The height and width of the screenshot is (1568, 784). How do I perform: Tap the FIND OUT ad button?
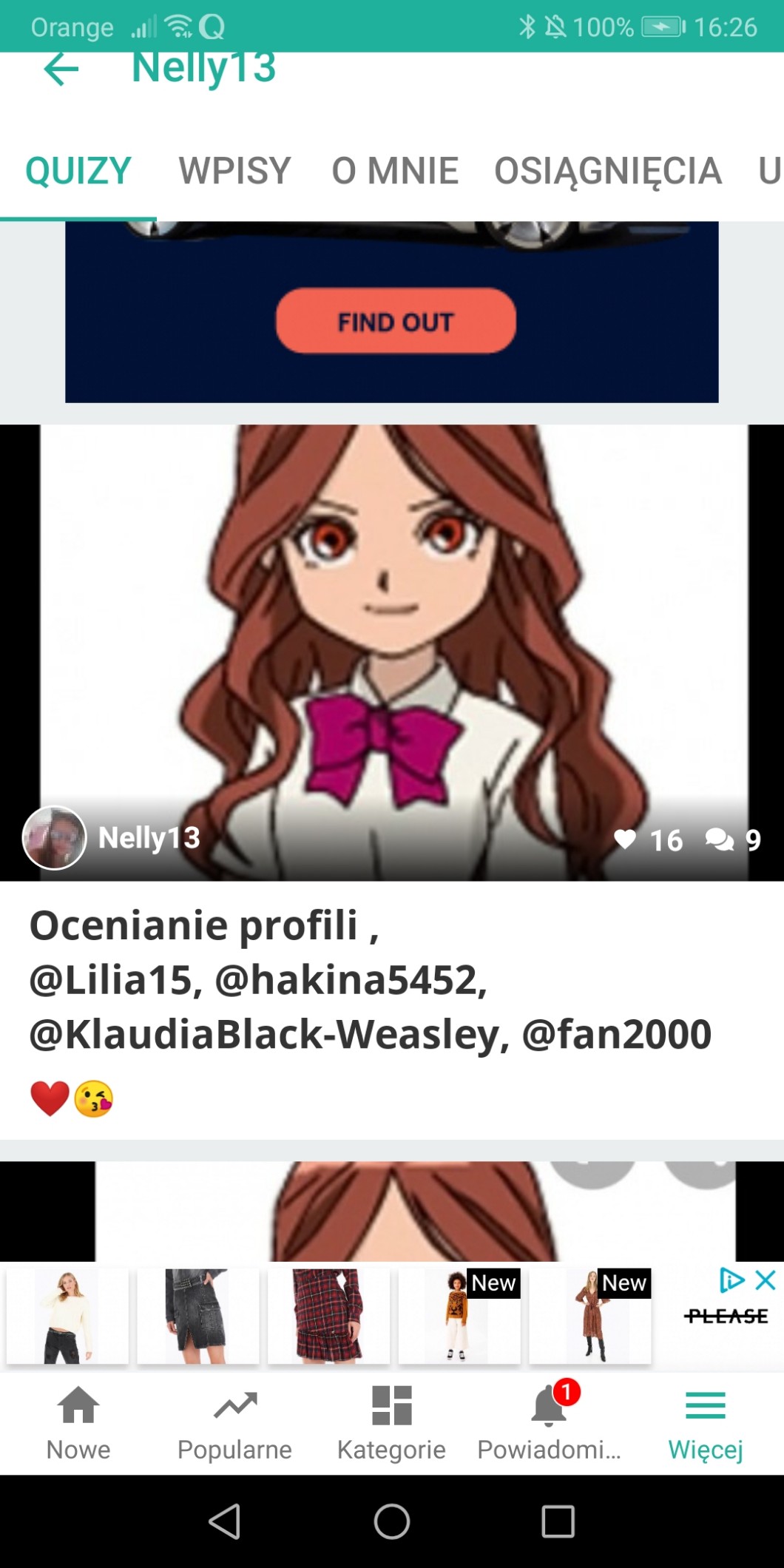[x=396, y=321]
